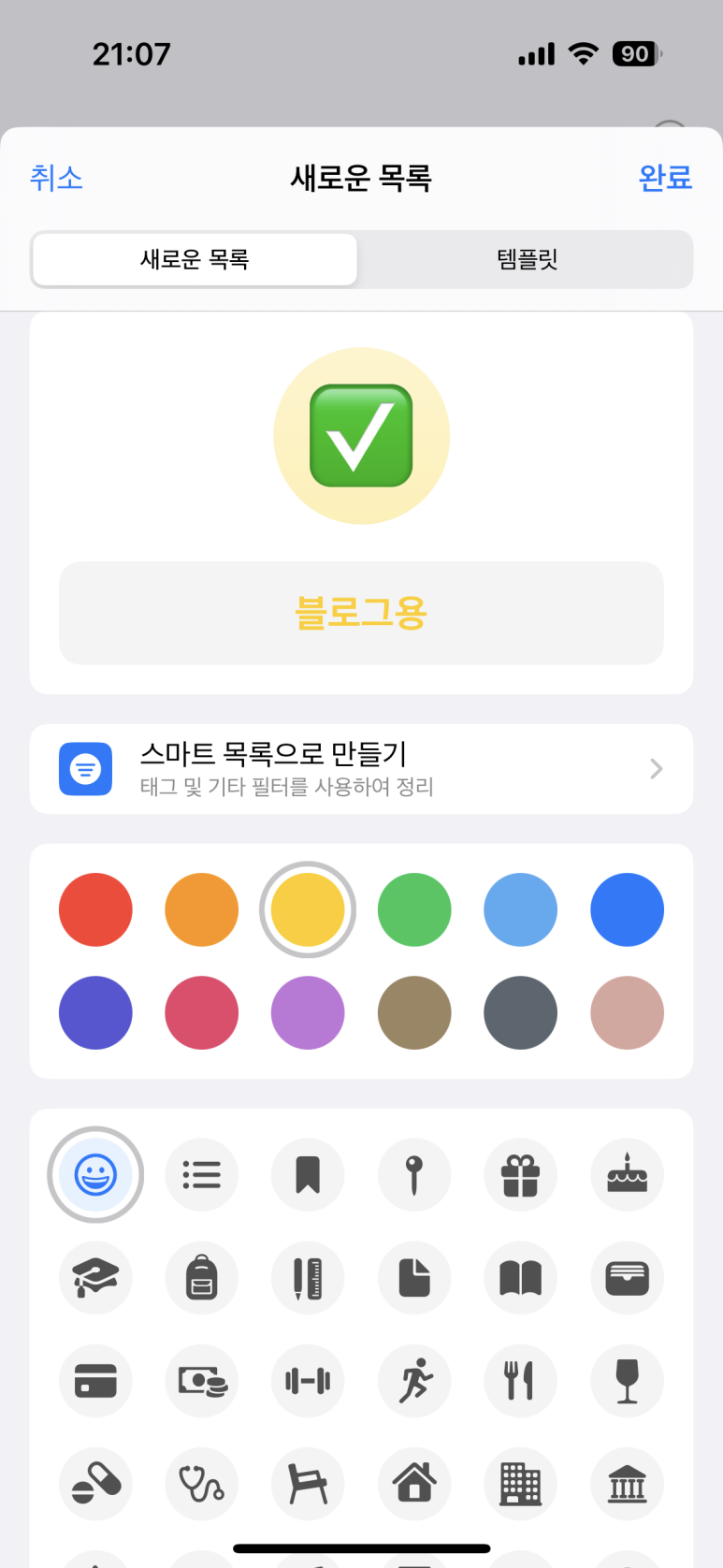Select the emoji smiley icon
The width and height of the screenshot is (723, 1568).
tap(95, 1174)
